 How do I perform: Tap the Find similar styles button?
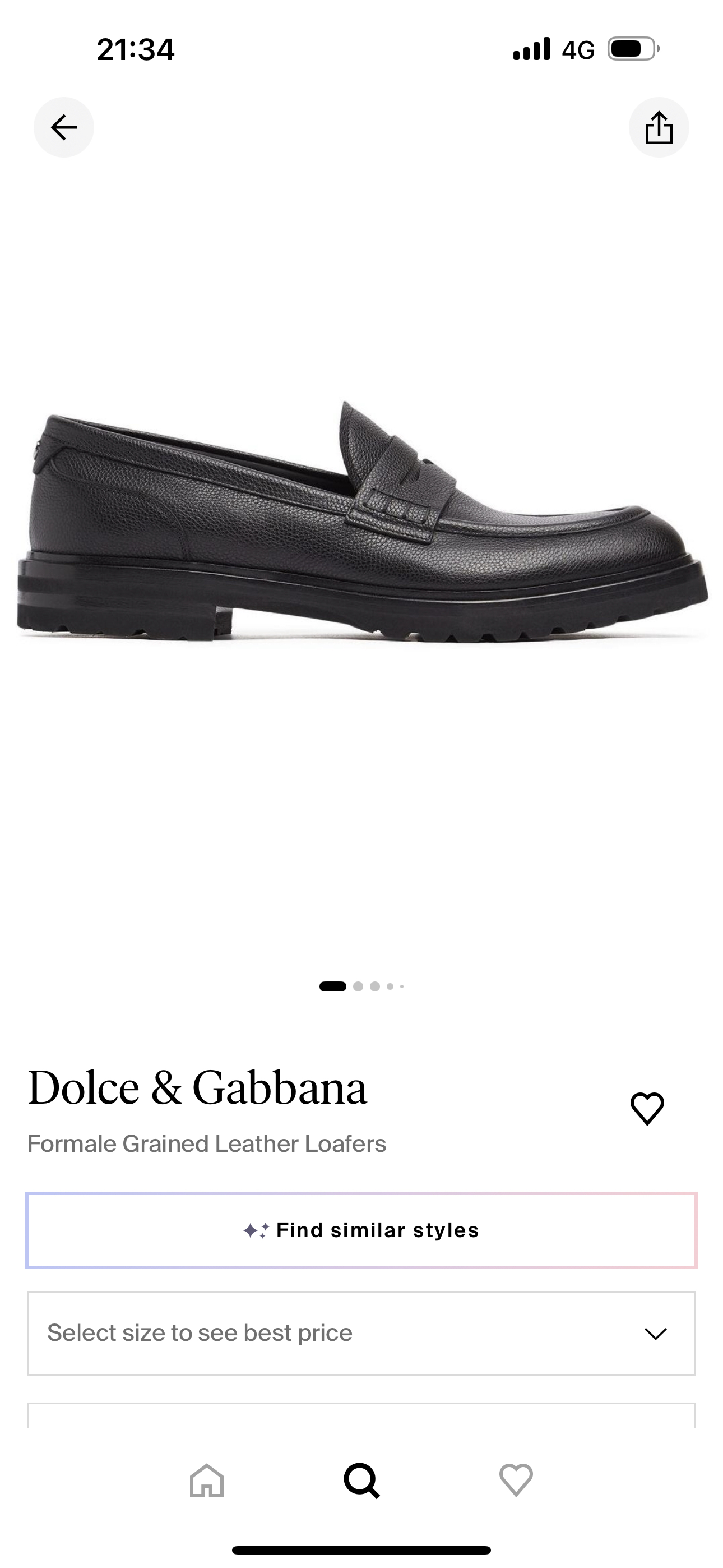click(361, 1230)
